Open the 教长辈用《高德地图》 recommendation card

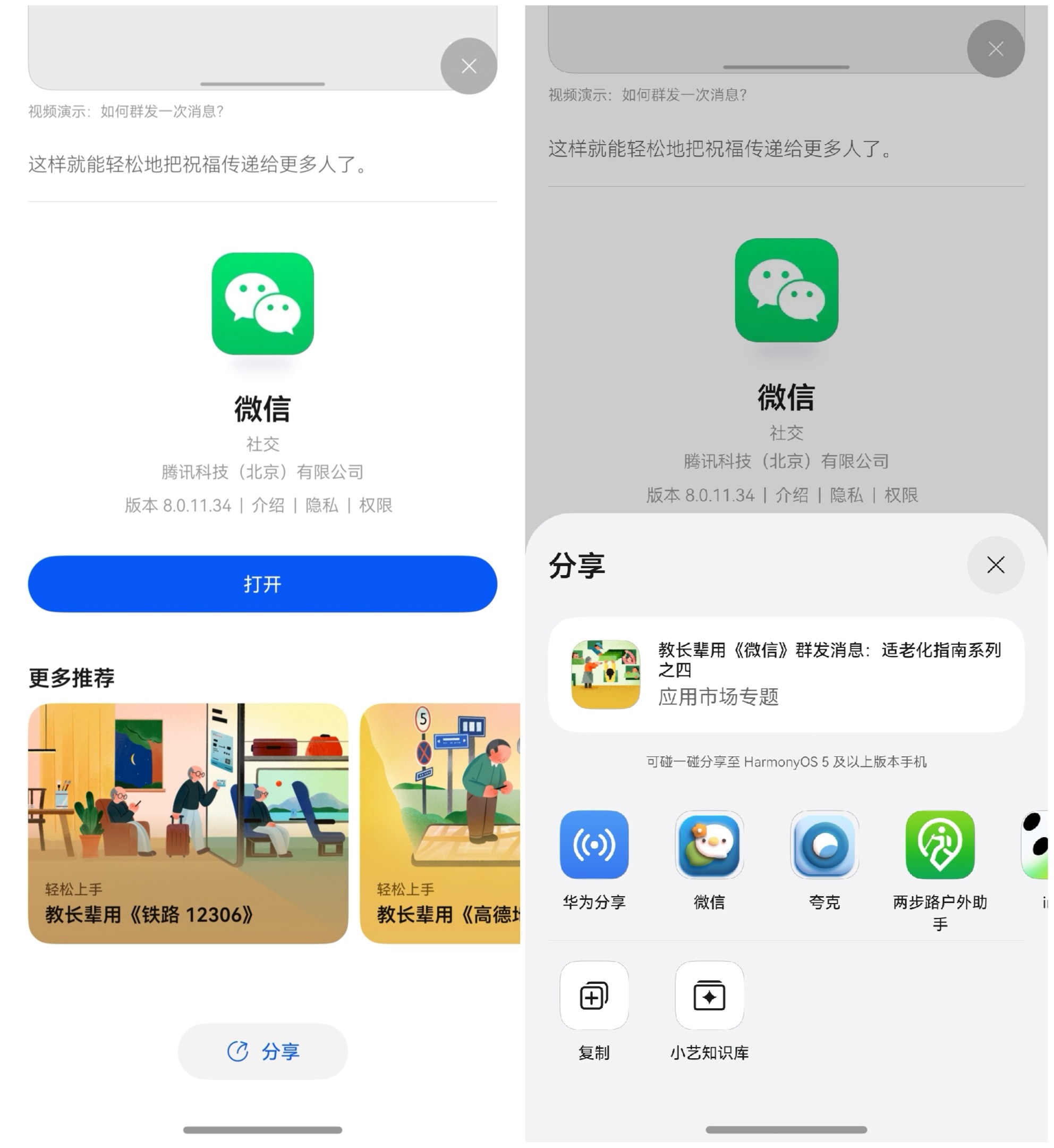(440, 823)
